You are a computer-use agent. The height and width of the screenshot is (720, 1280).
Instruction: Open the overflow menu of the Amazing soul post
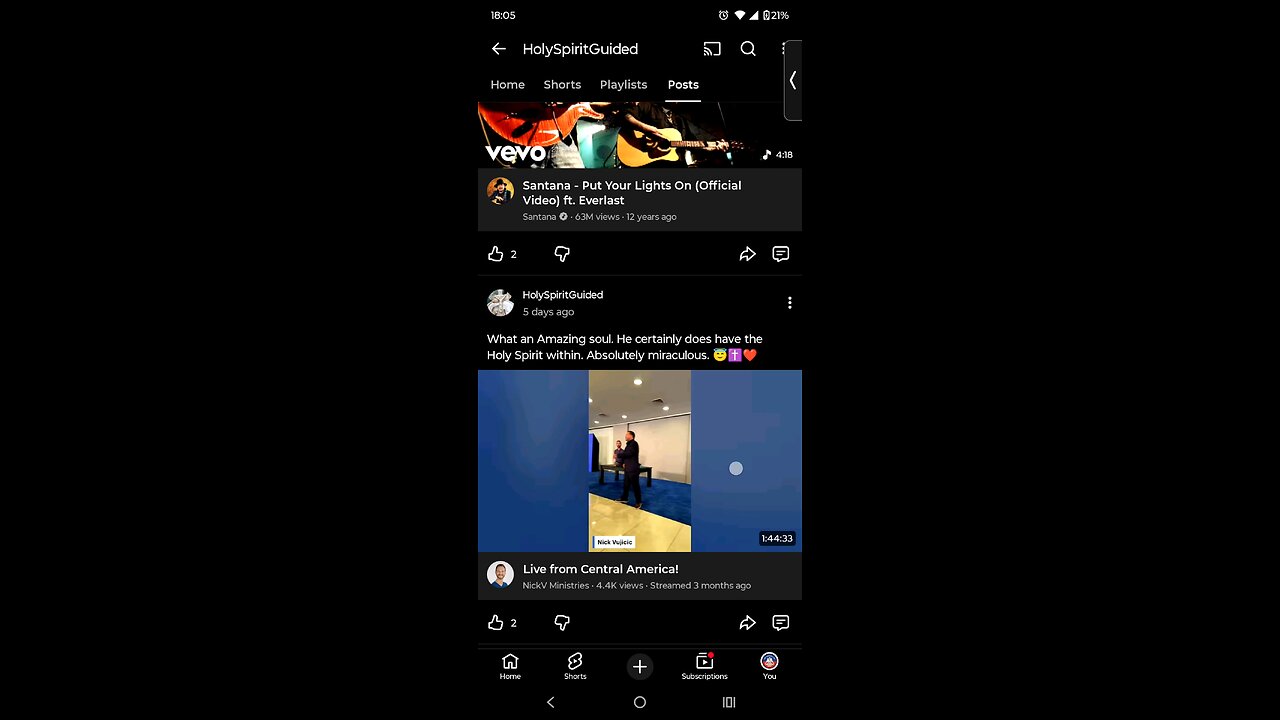[789, 303]
